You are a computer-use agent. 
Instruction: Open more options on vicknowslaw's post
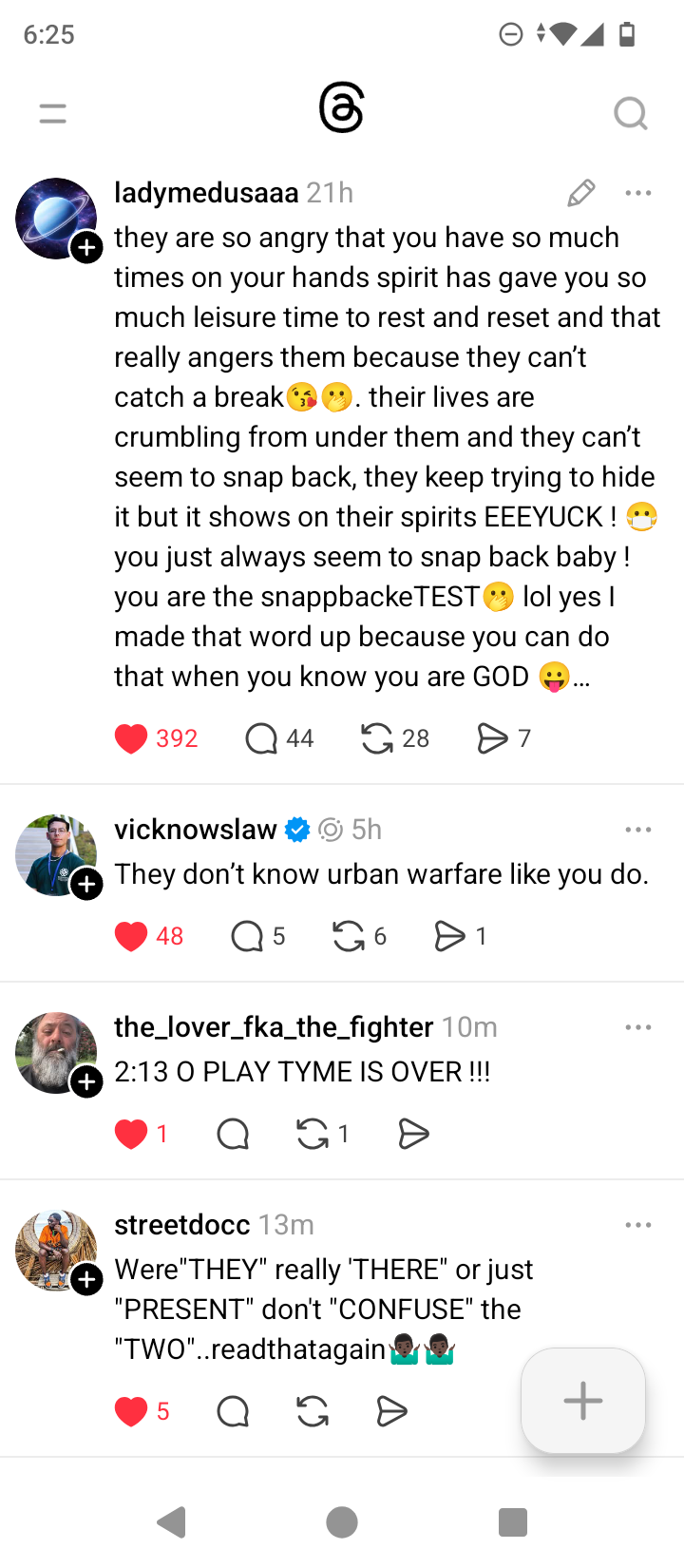click(638, 830)
